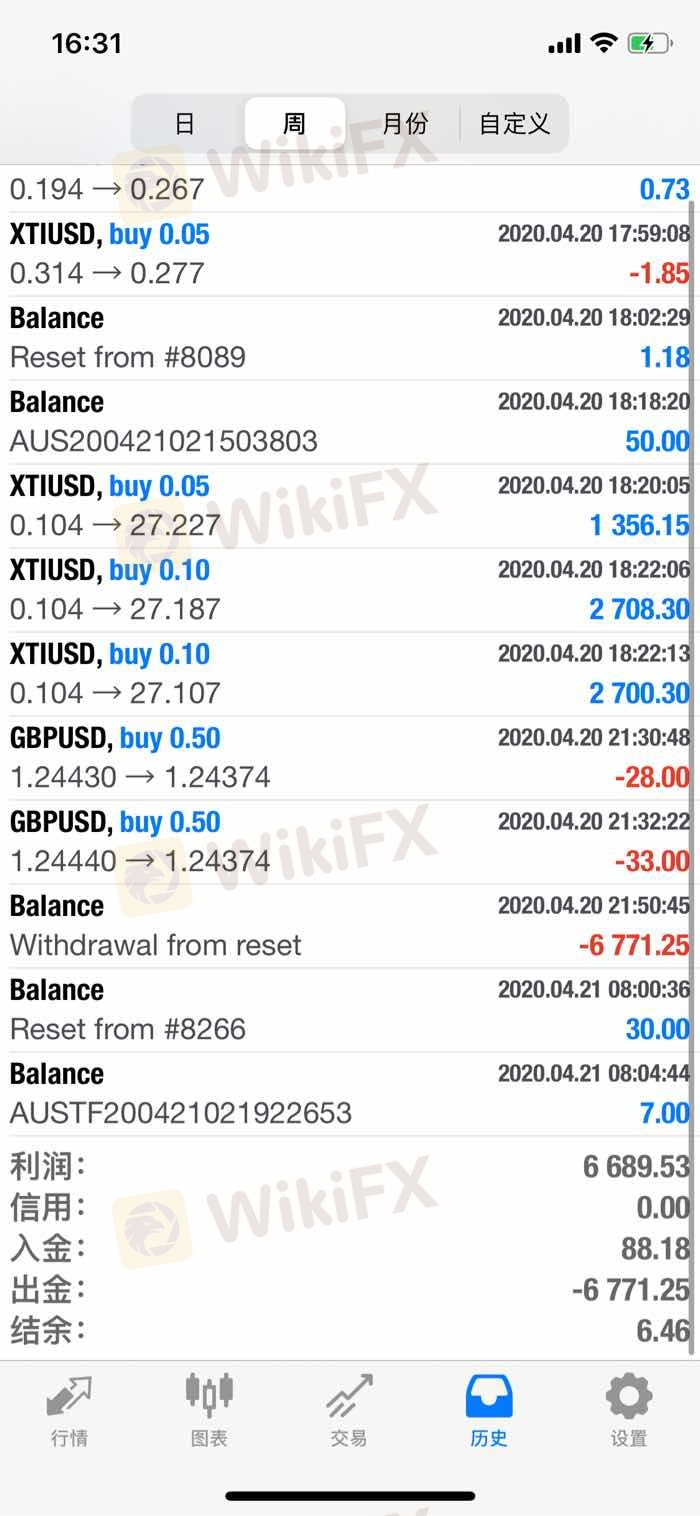This screenshot has height=1516, width=700.
Task: Open GBPUSD trade with loss -33.00
Action: [x=350, y=842]
